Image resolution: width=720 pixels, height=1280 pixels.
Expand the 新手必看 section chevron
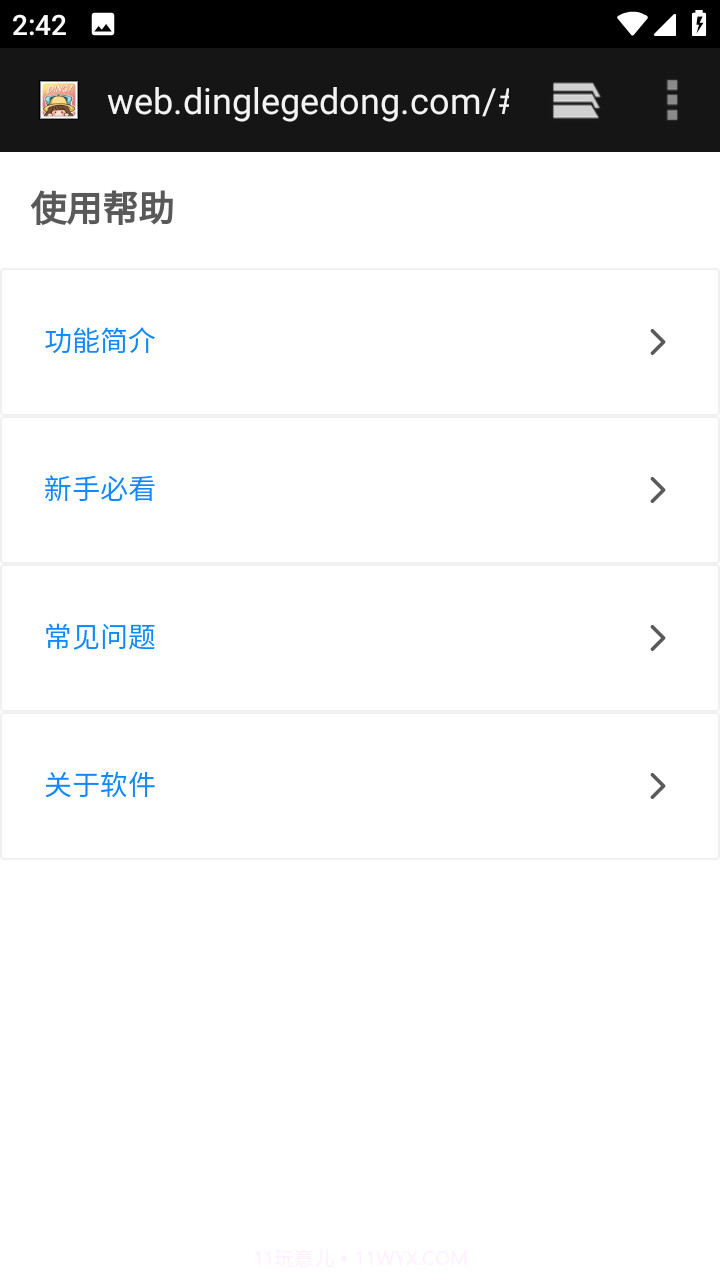coord(657,490)
